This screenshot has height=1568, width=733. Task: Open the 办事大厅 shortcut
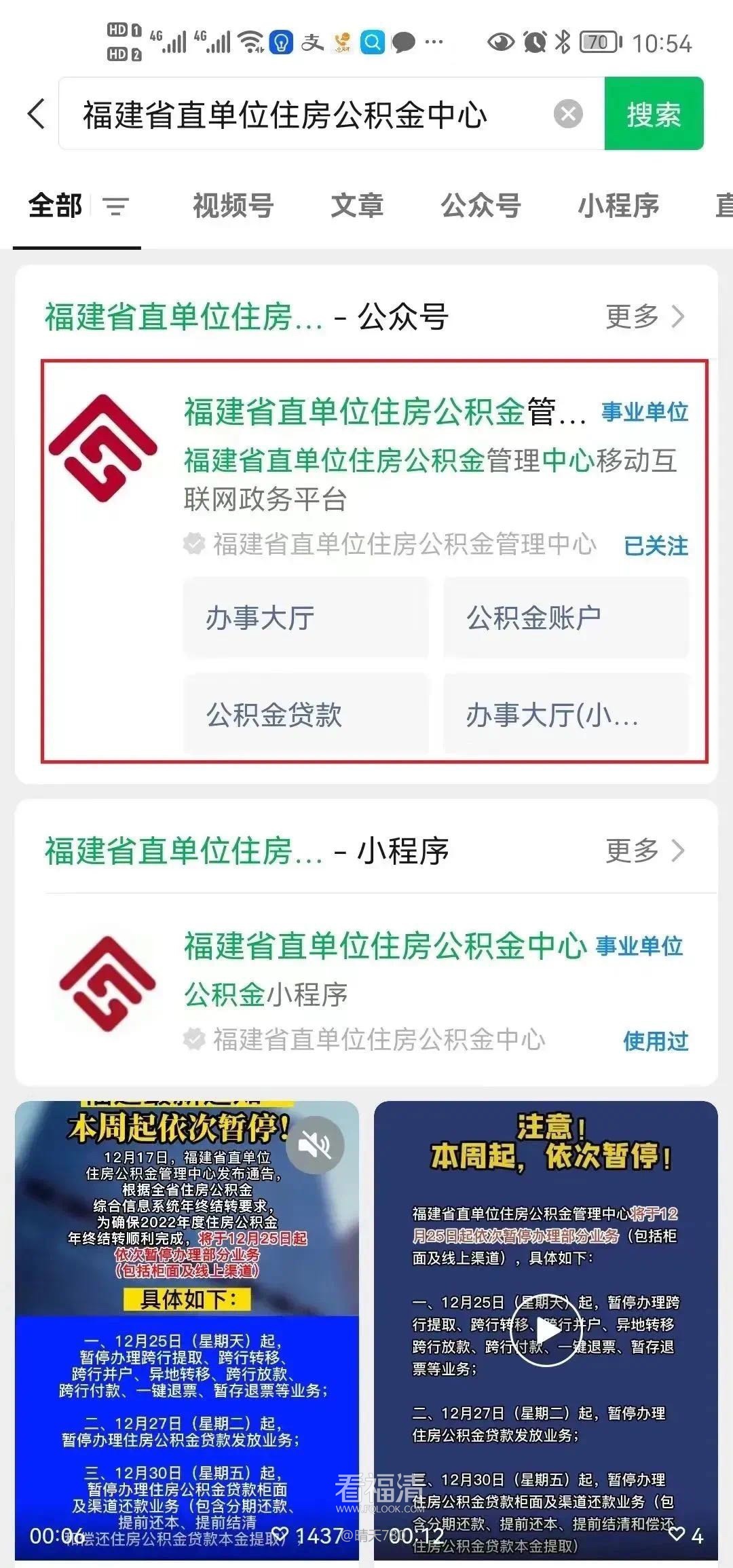pyautogui.click(x=305, y=618)
